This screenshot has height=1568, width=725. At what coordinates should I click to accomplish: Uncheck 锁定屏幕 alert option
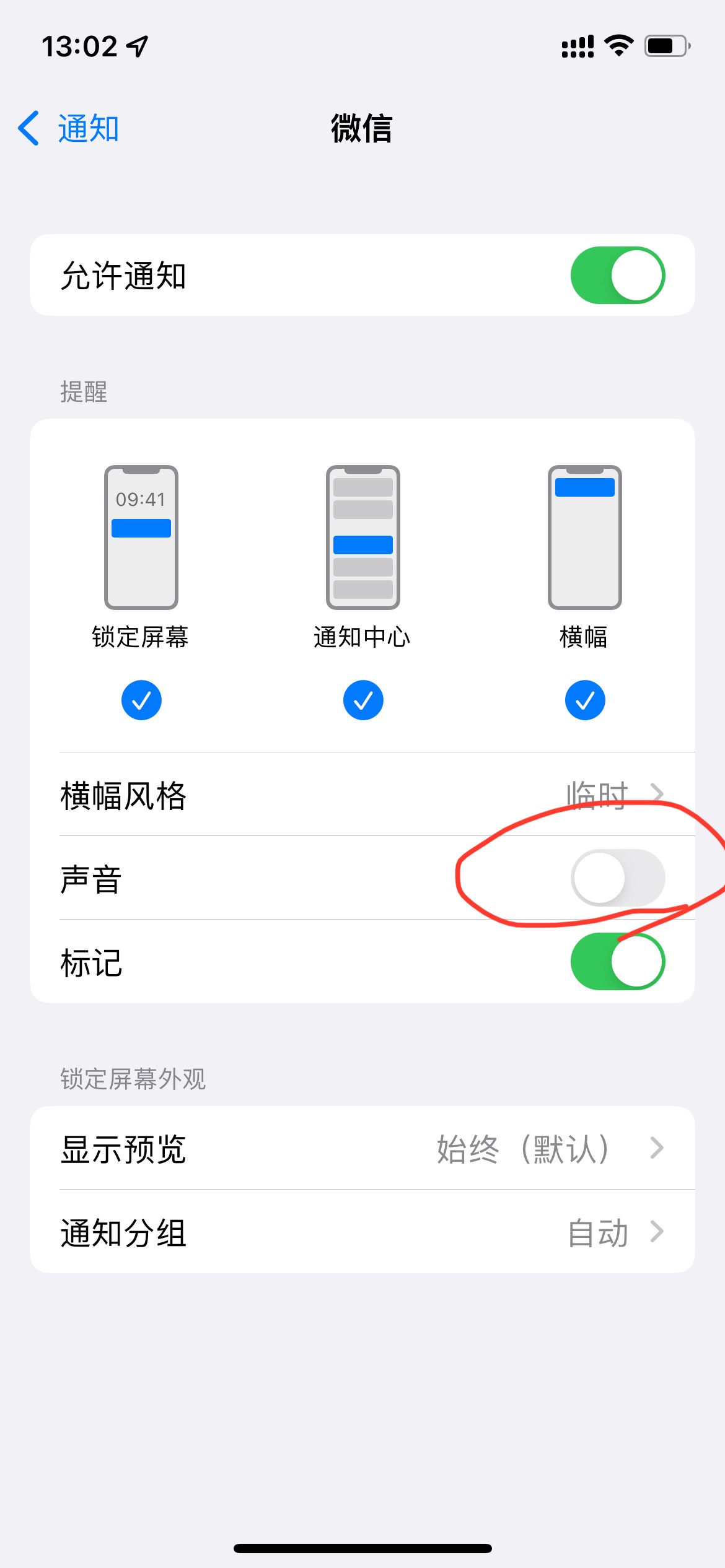[141, 700]
